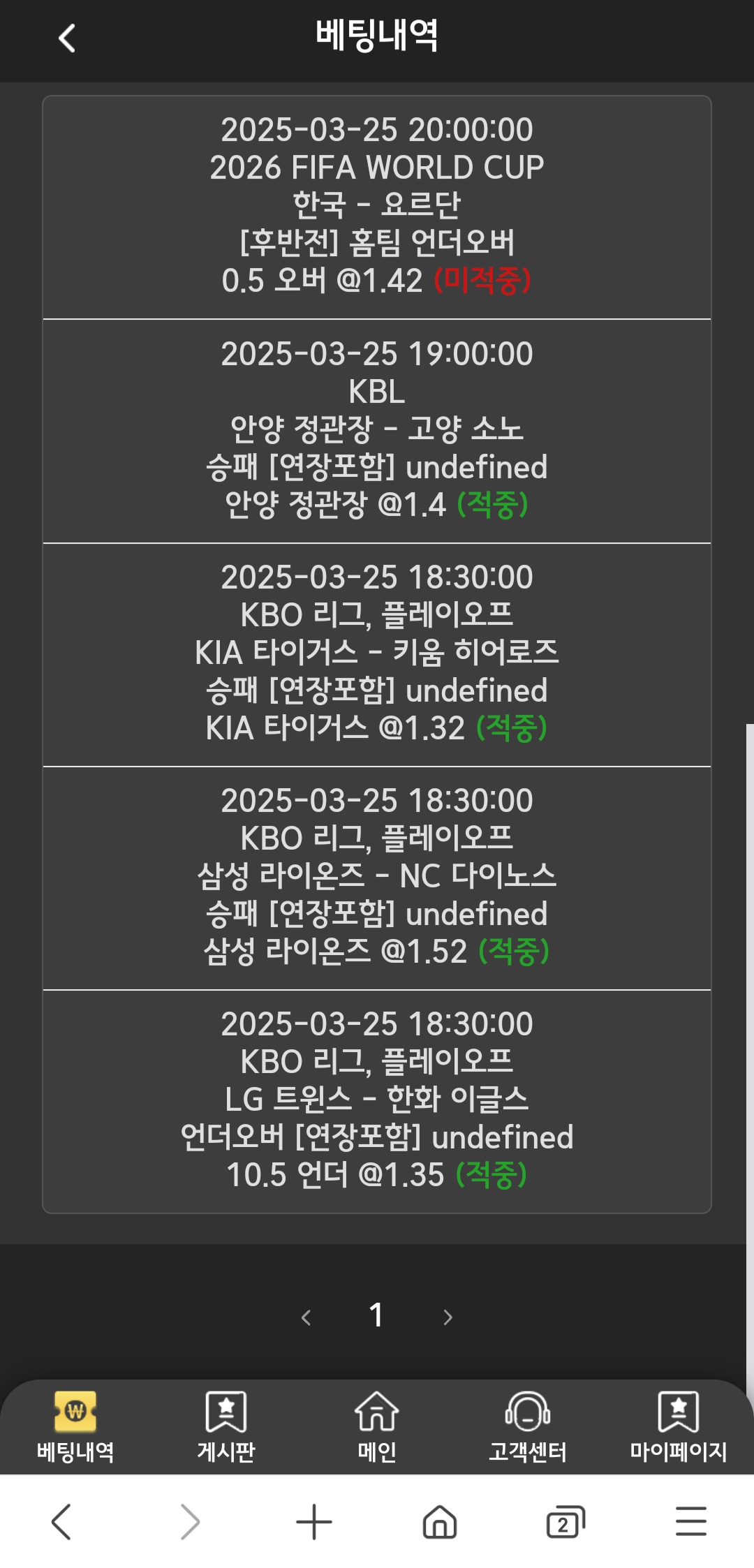Image resolution: width=754 pixels, height=1568 pixels.
Task: View the browser's open tabs list
Action: 565,1522
